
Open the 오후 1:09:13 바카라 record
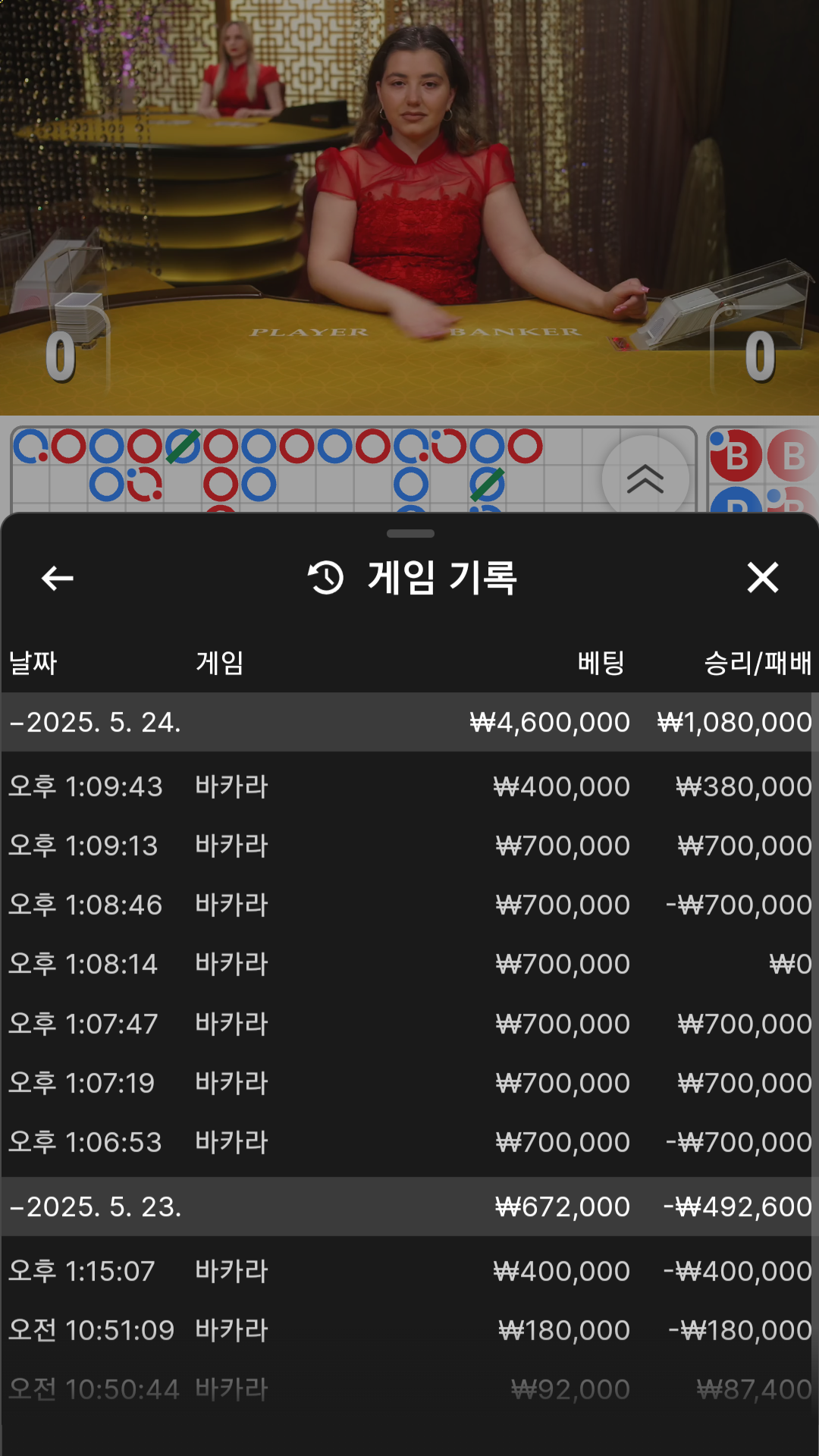pos(409,846)
